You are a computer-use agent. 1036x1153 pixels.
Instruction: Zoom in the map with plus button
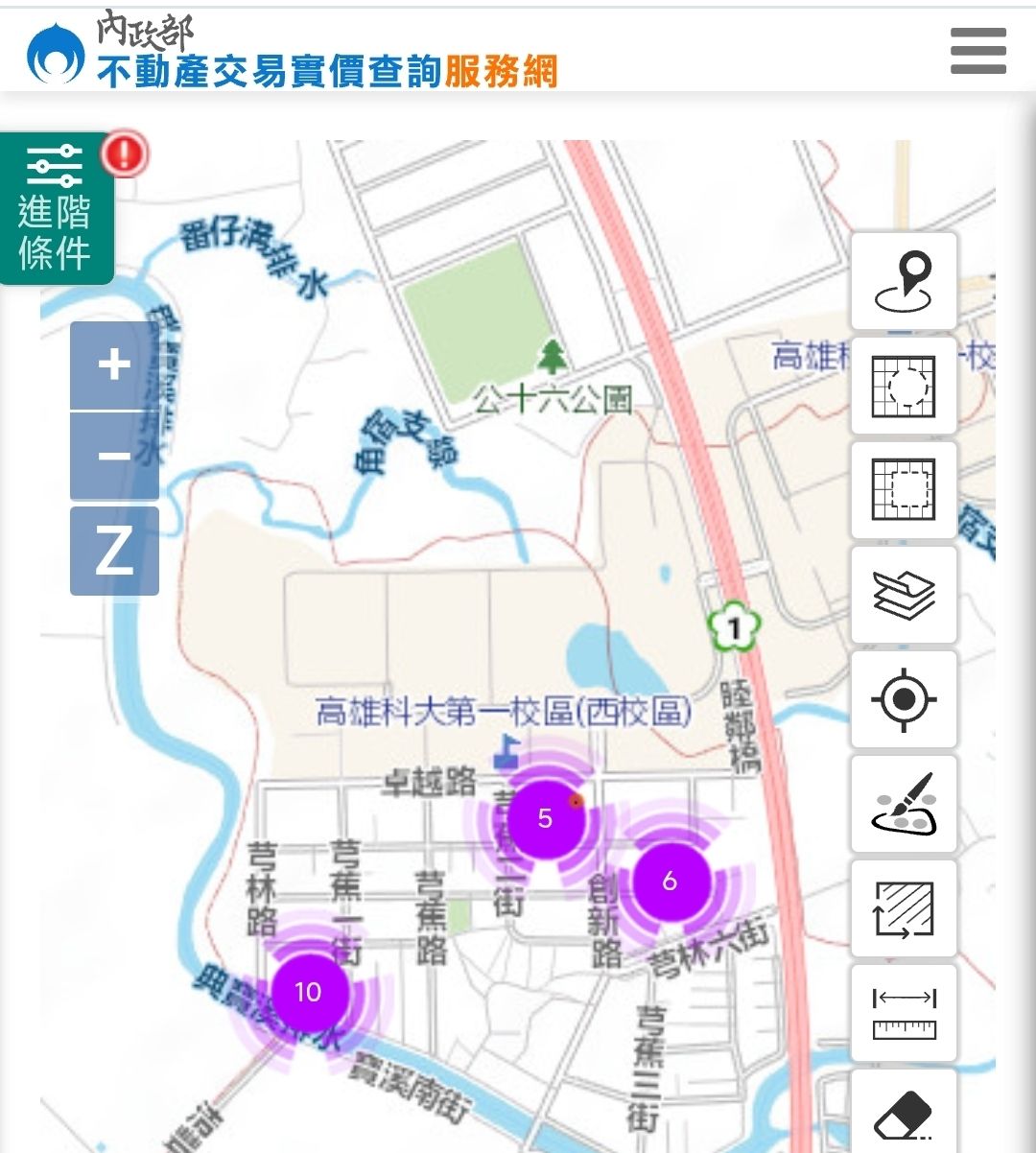pyautogui.click(x=114, y=365)
